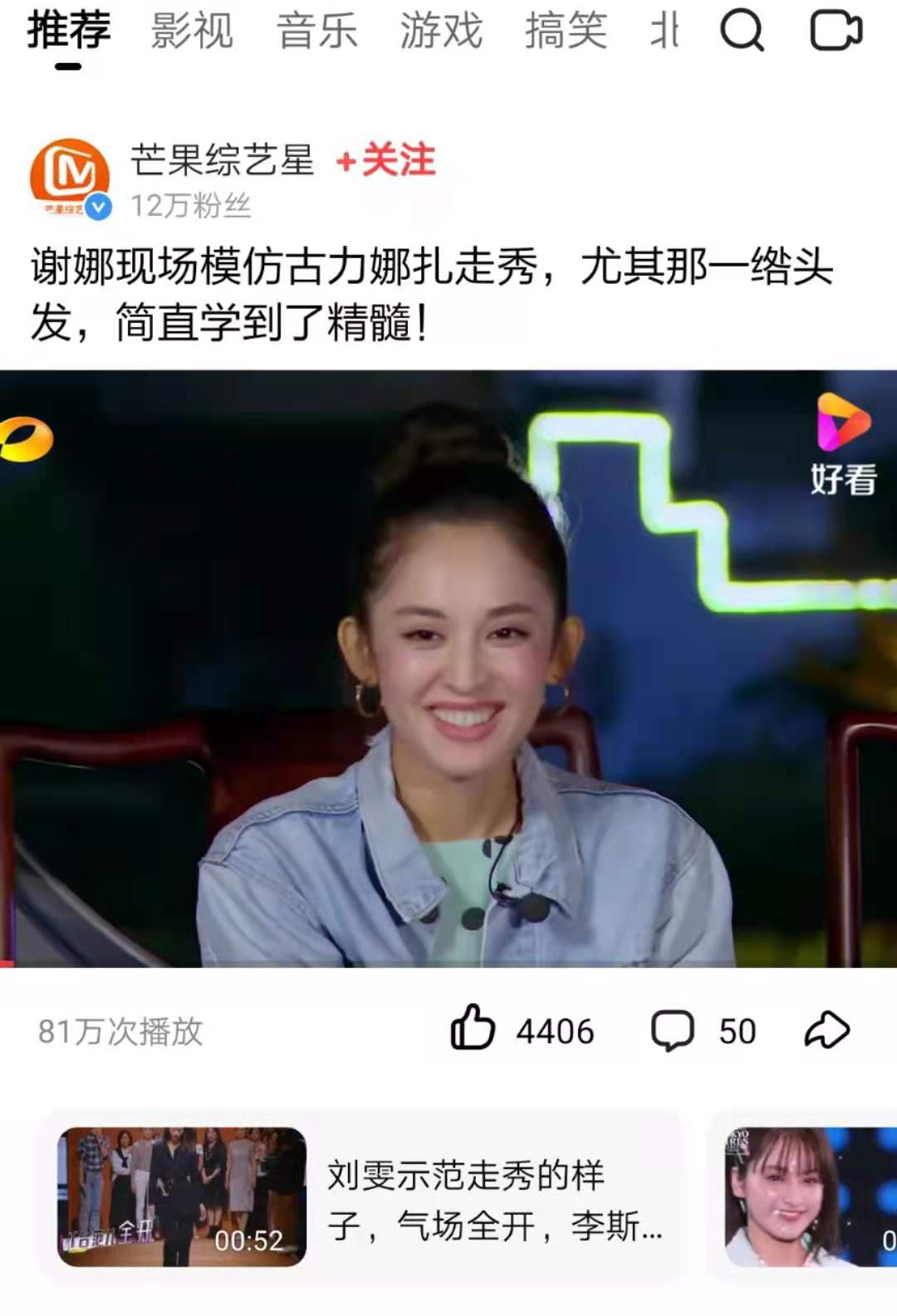Image resolution: width=897 pixels, height=1316 pixels.
Task: Open the 50 comments
Action: tap(673, 1030)
